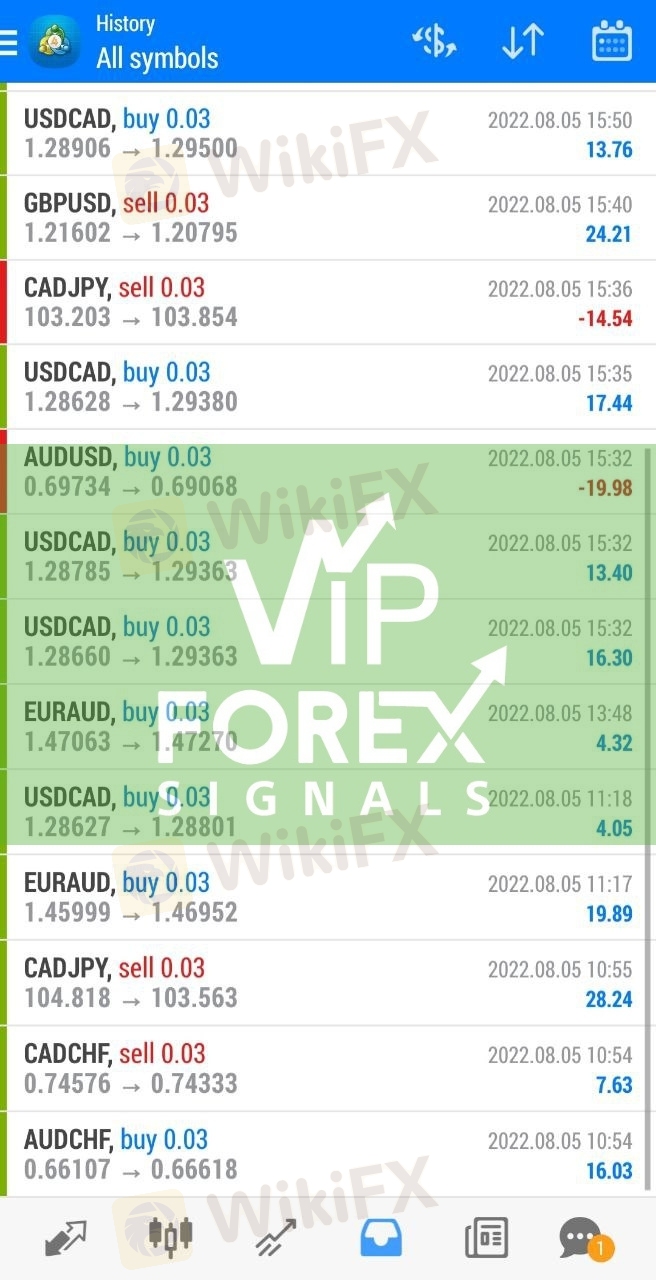Viewport: 656px width, 1280px height.
Task: Switch to the Quotes tab
Action: click(66, 1238)
